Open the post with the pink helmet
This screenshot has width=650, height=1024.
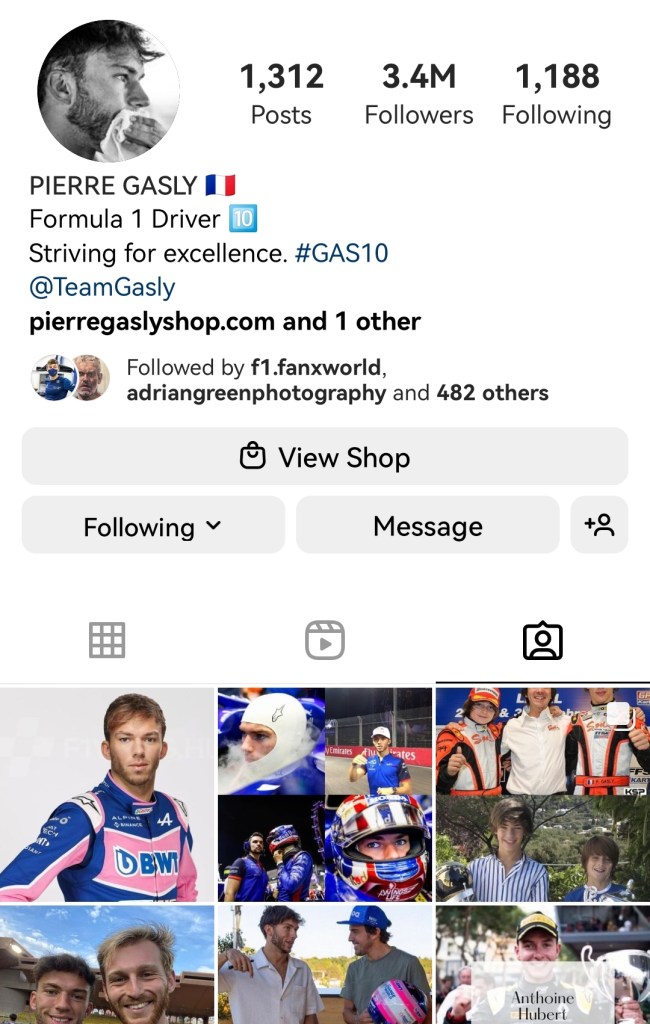tap(325, 966)
